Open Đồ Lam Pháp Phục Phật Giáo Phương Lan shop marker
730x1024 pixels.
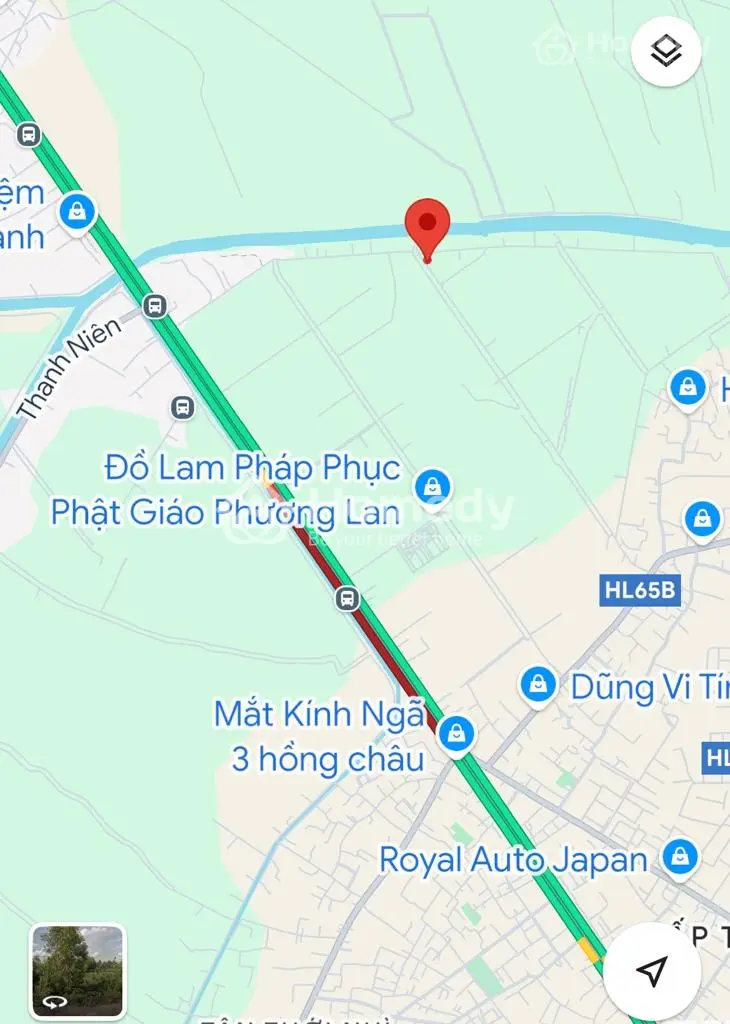[432, 487]
